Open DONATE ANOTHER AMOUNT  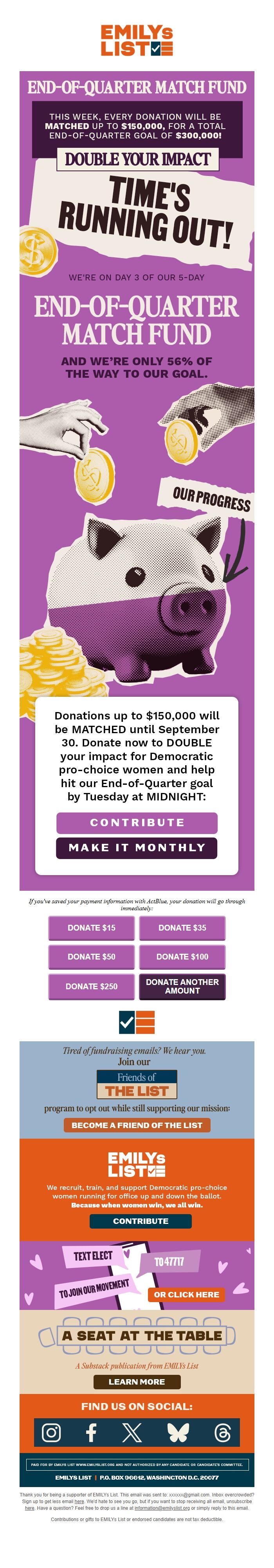pos(182,986)
